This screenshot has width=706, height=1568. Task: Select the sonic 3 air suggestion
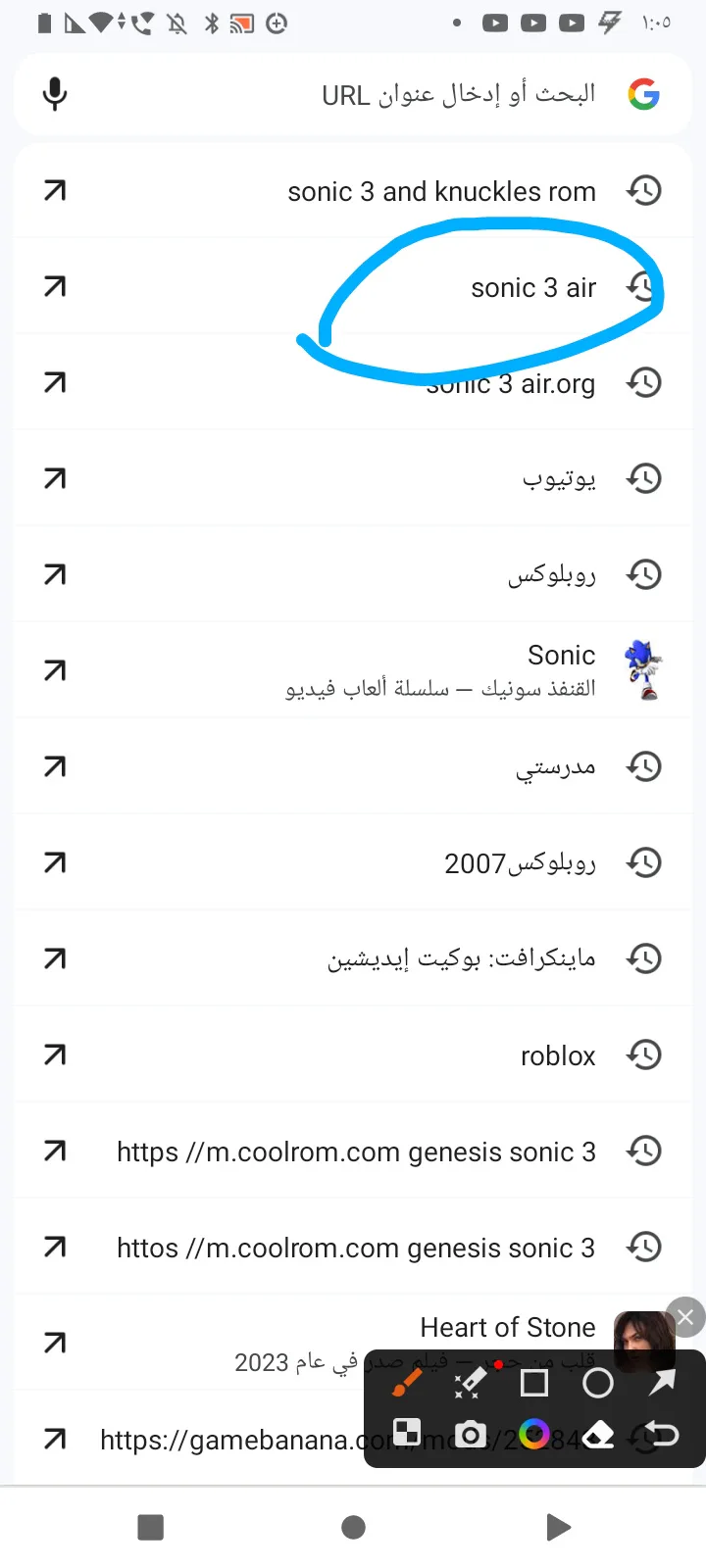coord(353,287)
